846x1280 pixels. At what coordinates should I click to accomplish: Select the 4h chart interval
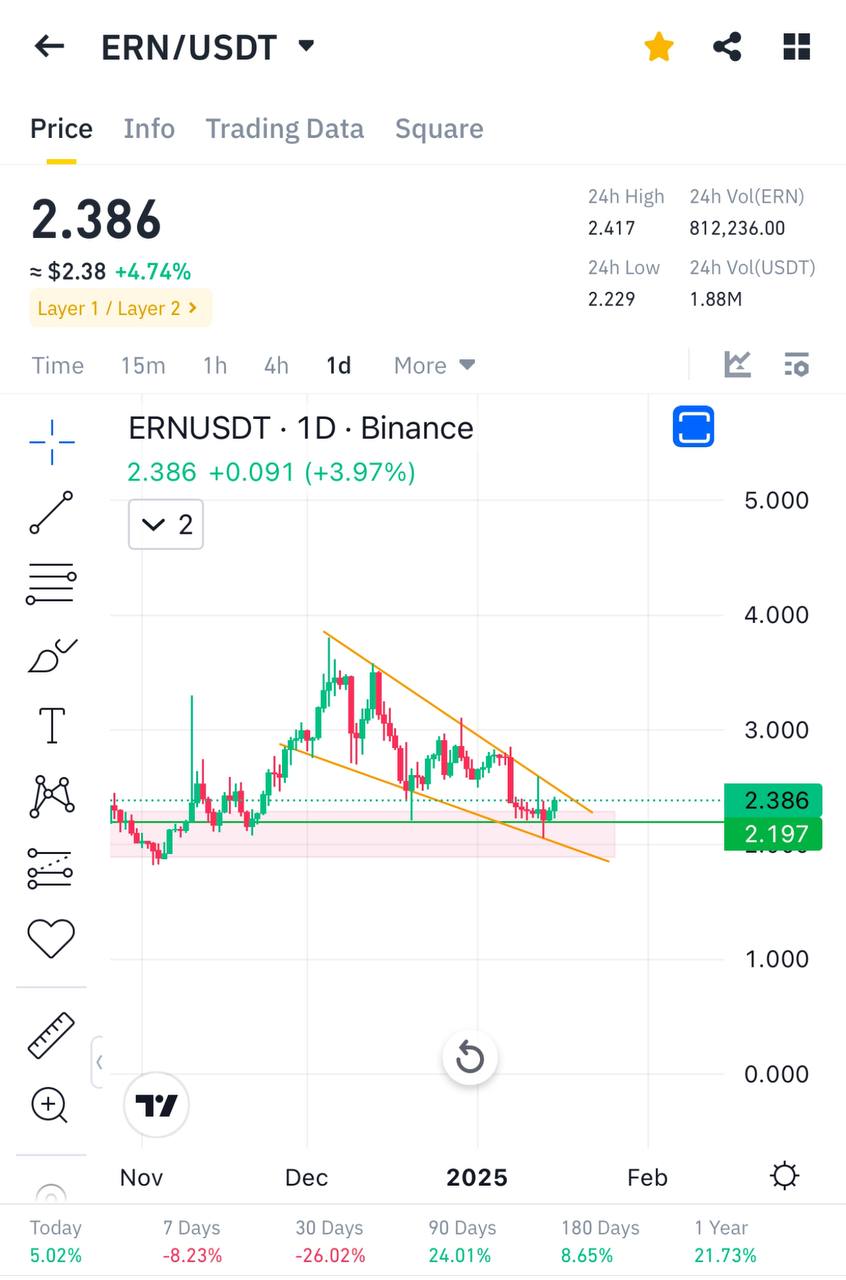(x=276, y=366)
